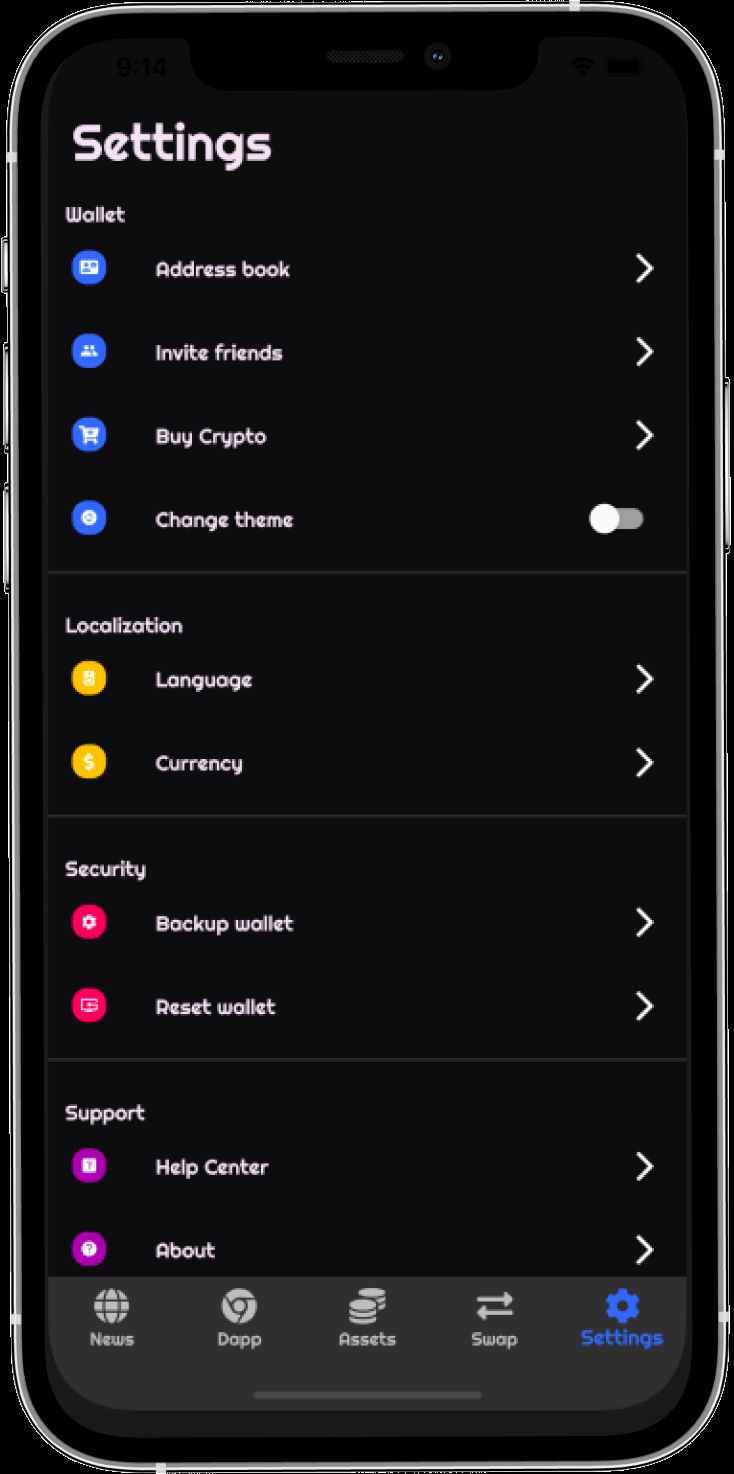Open Currency settings
The image size is (734, 1474).
click(198, 763)
